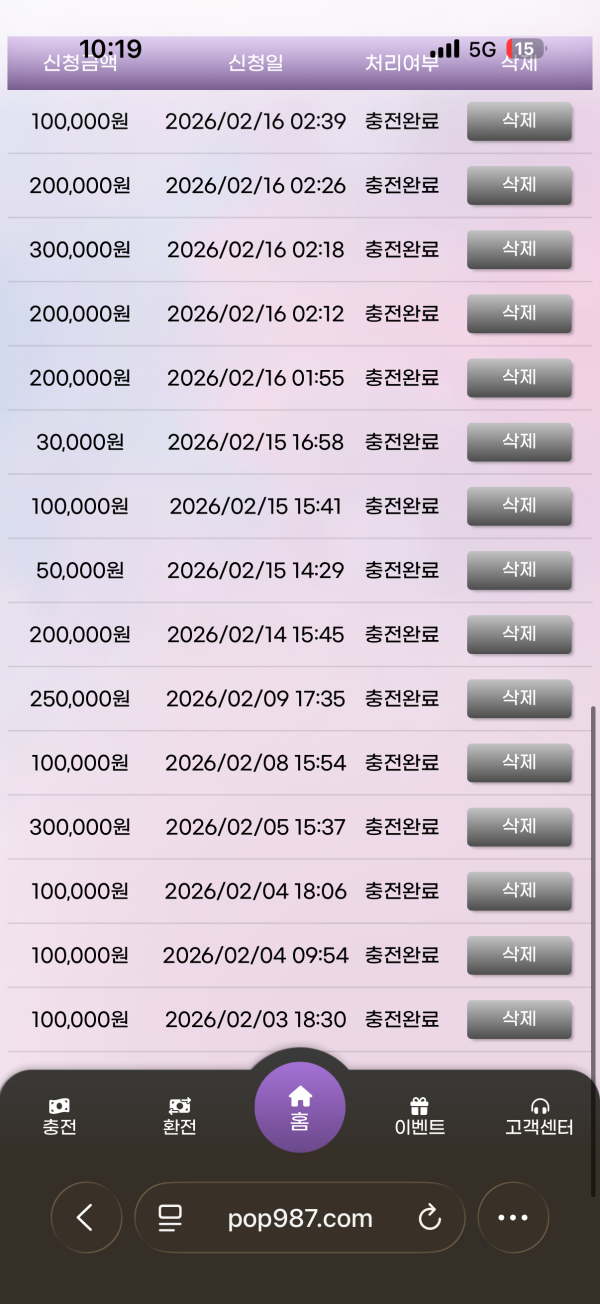
Task: Delete the 300,000원 entry from 2026/02/05 15:37
Action: coord(519,826)
